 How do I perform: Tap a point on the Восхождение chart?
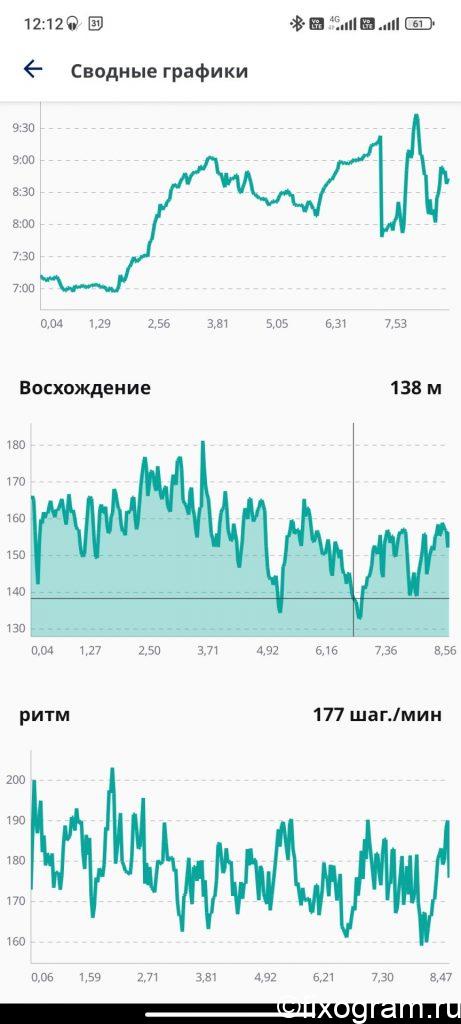point(240,530)
